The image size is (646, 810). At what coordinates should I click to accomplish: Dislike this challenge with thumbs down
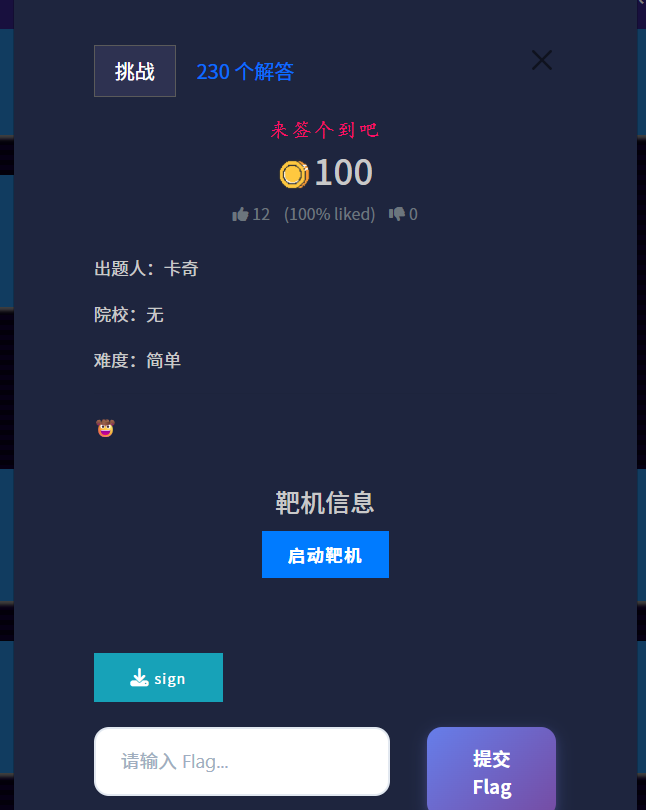(397, 214)
